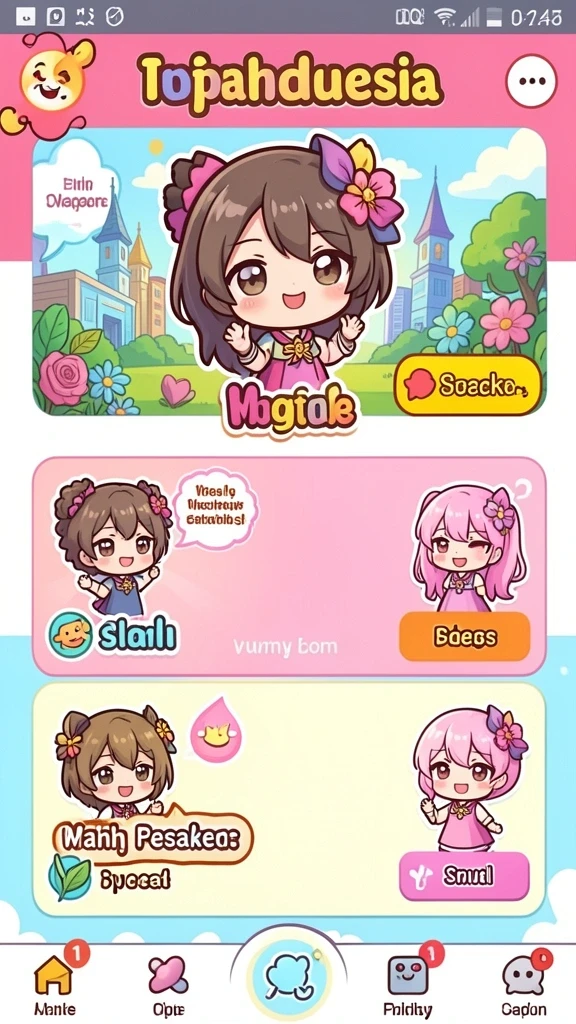
Task: Open the three-dot overflow menu
Action: click(531, 82)
